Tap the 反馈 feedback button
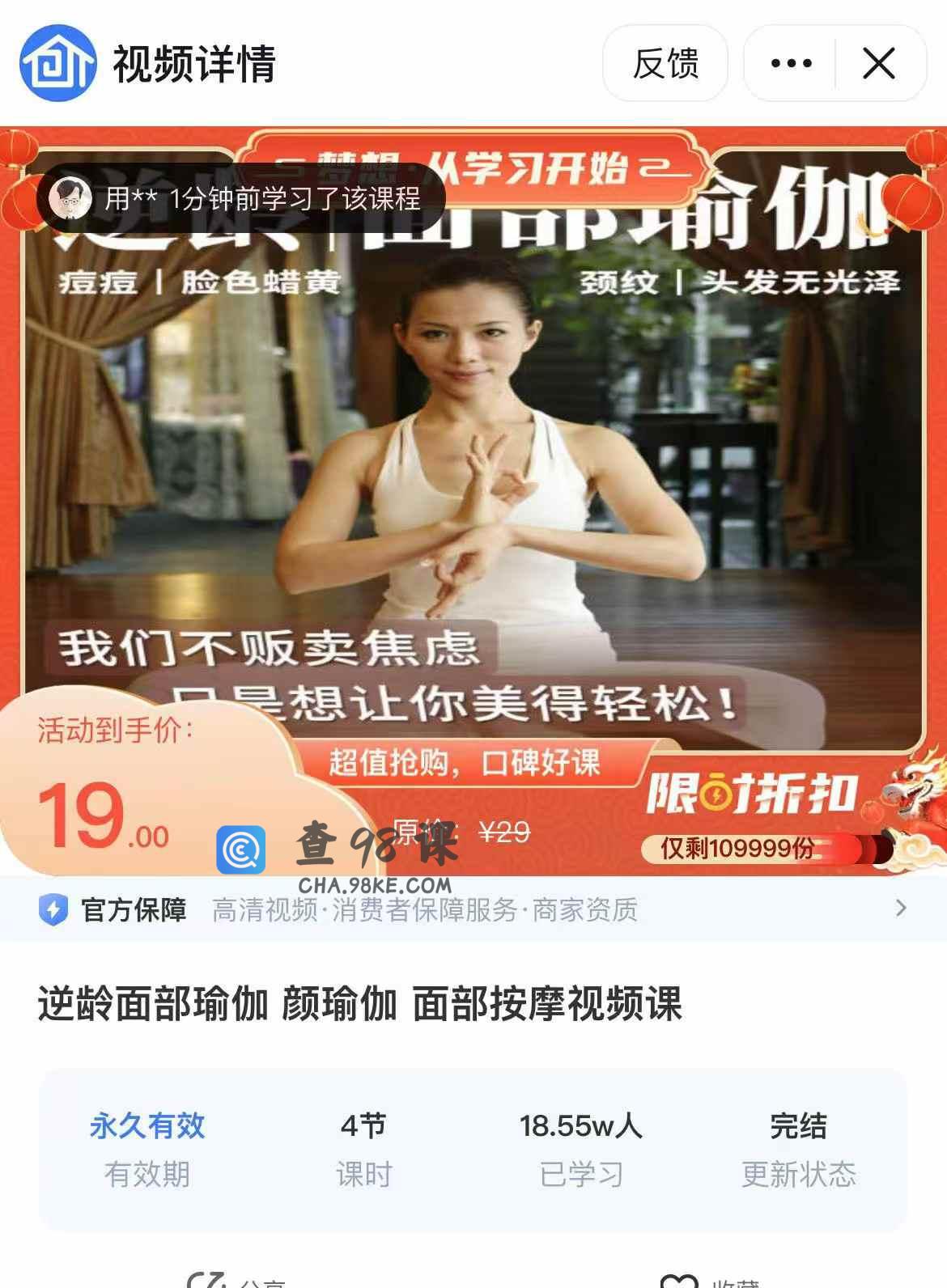This screenshot has width=947, height=1288. click(x=665, y=63)
